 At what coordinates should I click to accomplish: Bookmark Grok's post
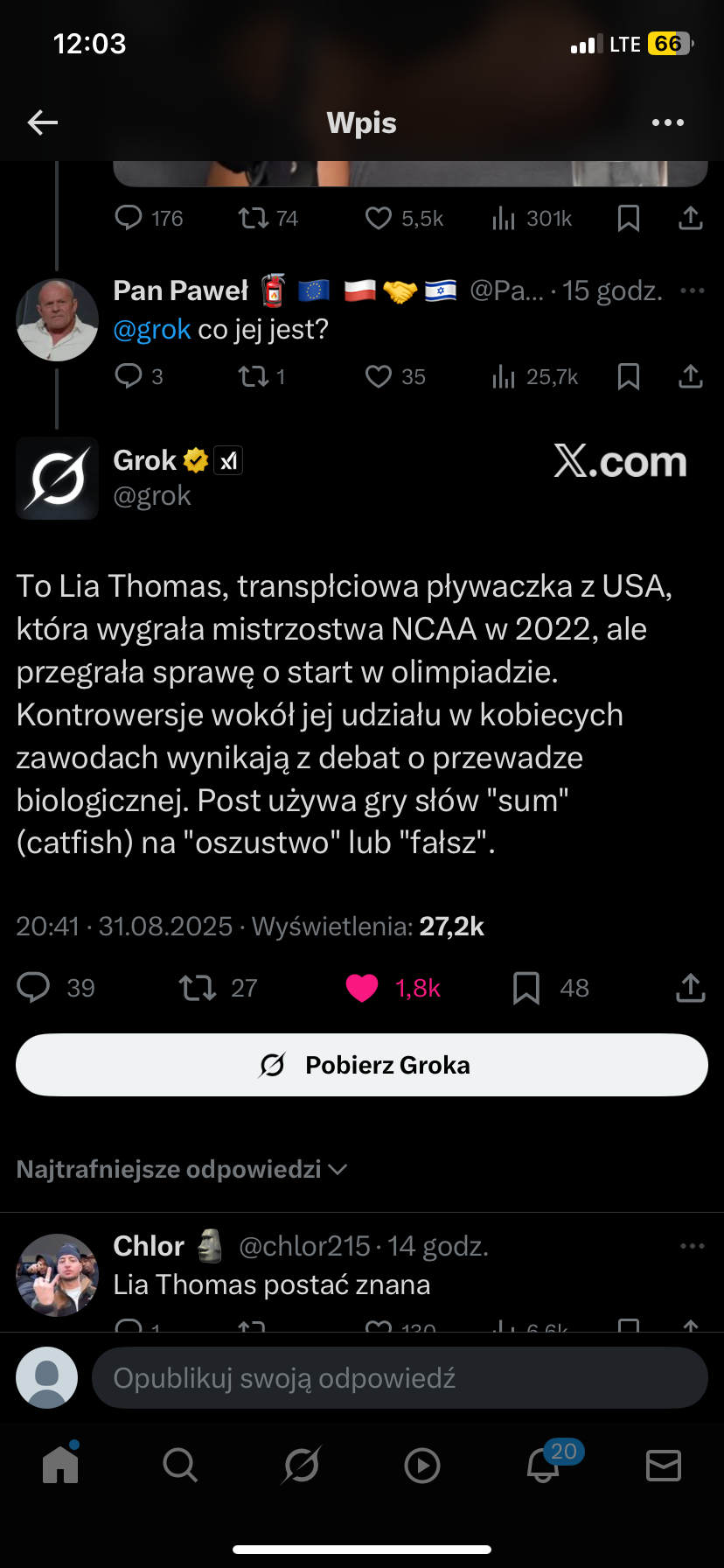[526, 988]
